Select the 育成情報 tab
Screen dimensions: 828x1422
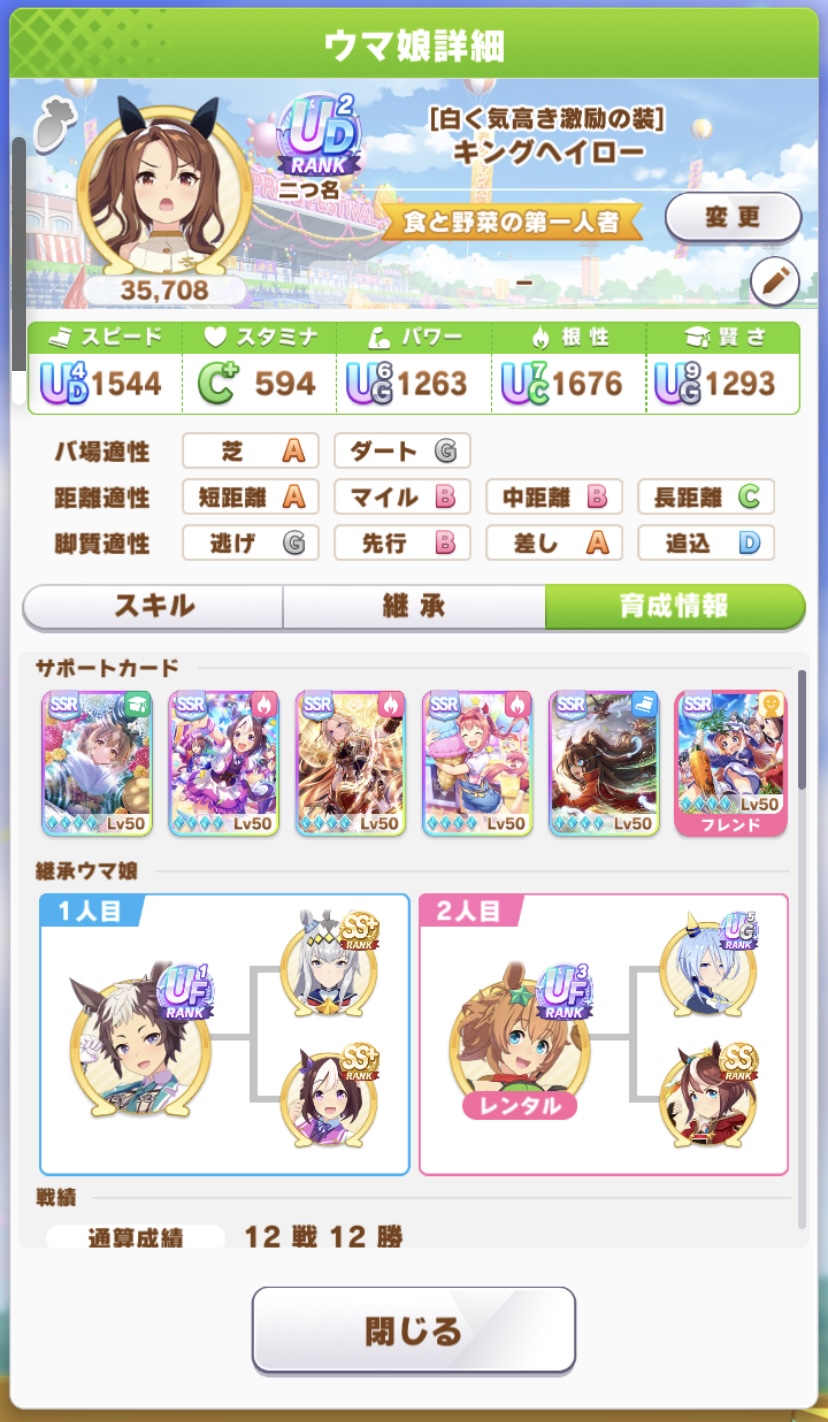pos(674,607)
